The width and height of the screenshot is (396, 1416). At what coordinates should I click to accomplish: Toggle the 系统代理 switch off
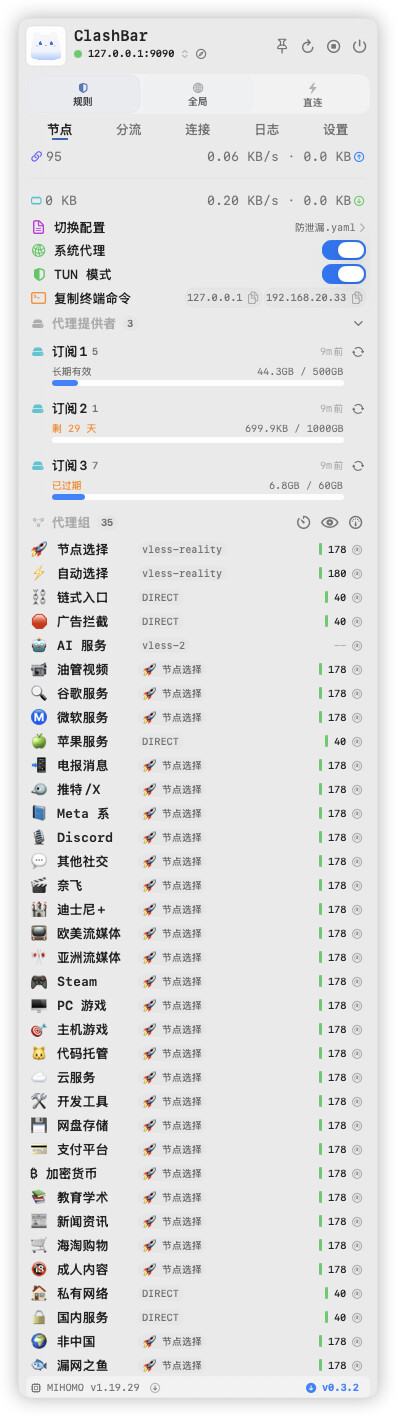click(344, 250)
